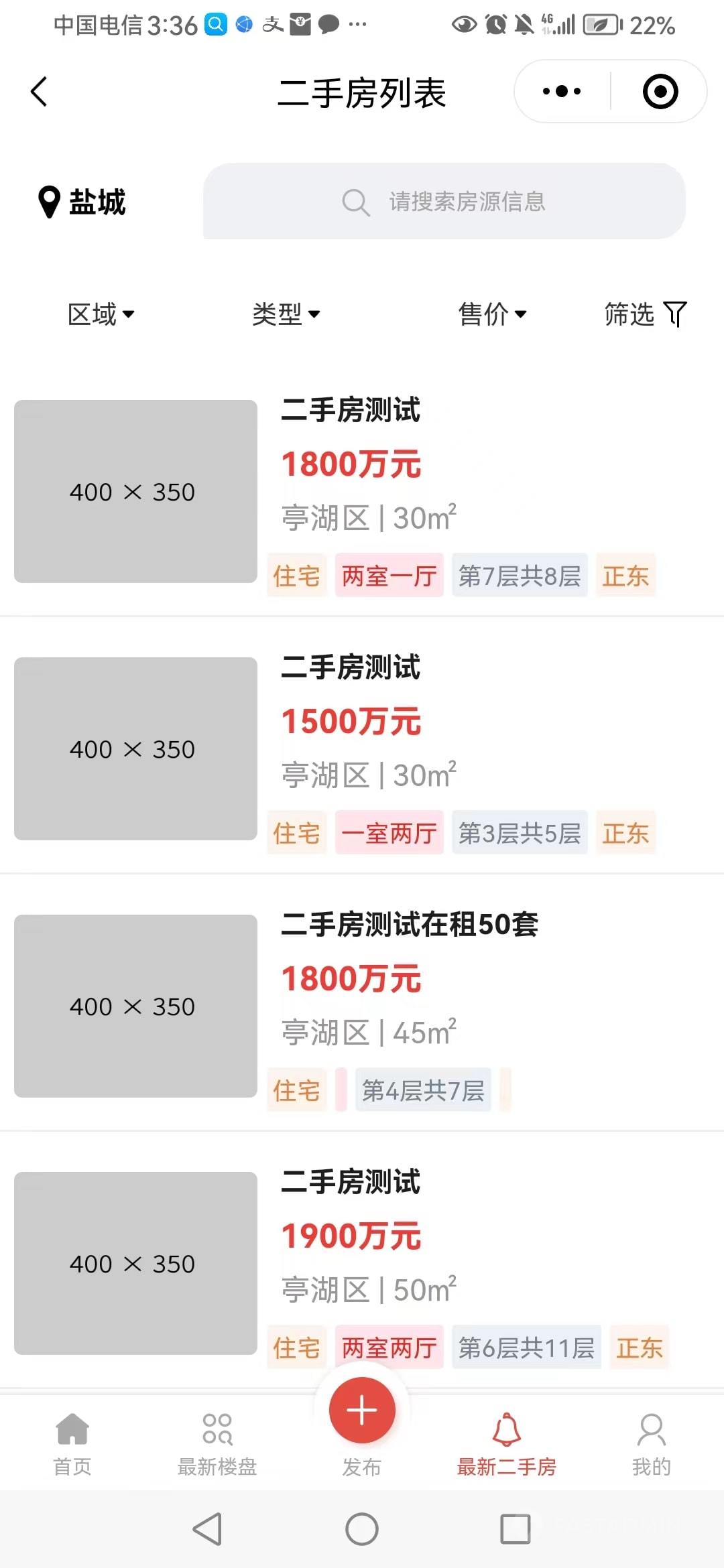Tap the red 发布 plus button
This screenshot has width=724, height=1568.
(x=362, y=1411)
